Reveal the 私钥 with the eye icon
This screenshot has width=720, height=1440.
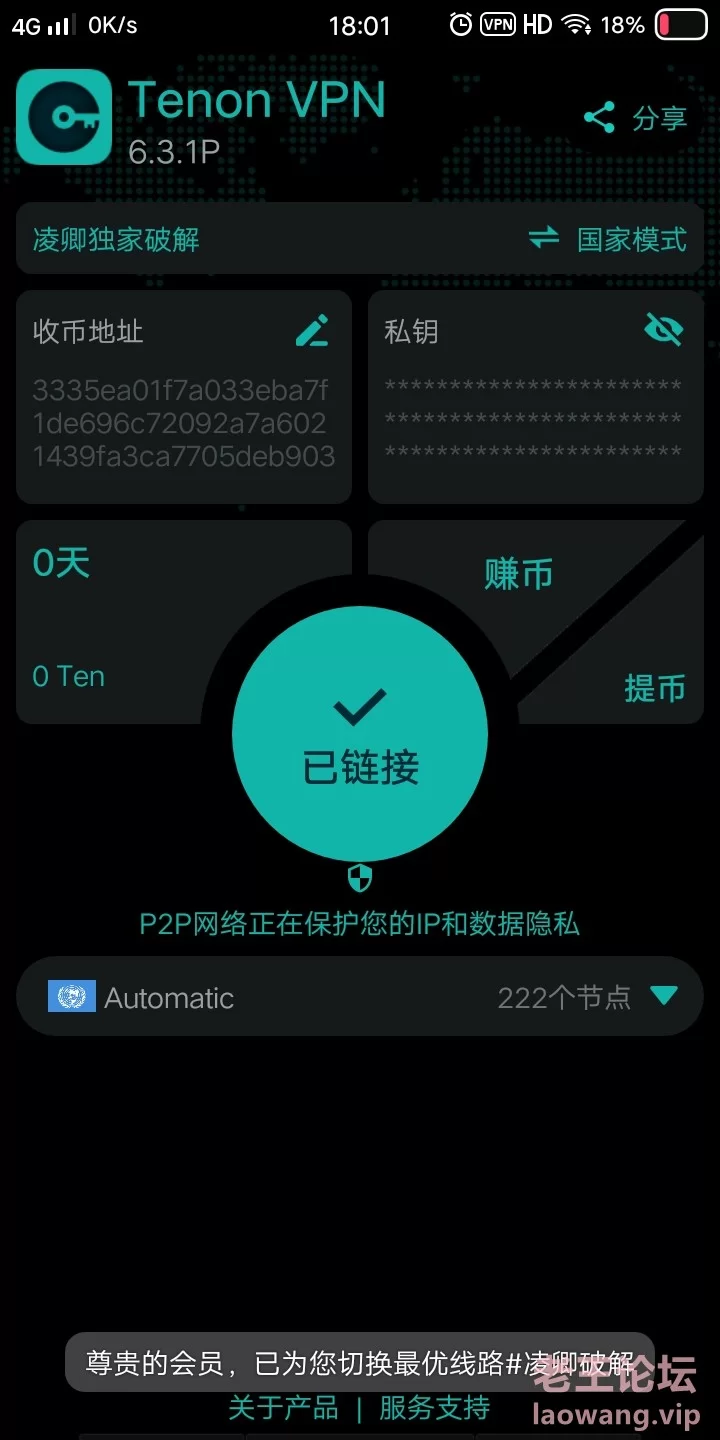pos(663,330)
